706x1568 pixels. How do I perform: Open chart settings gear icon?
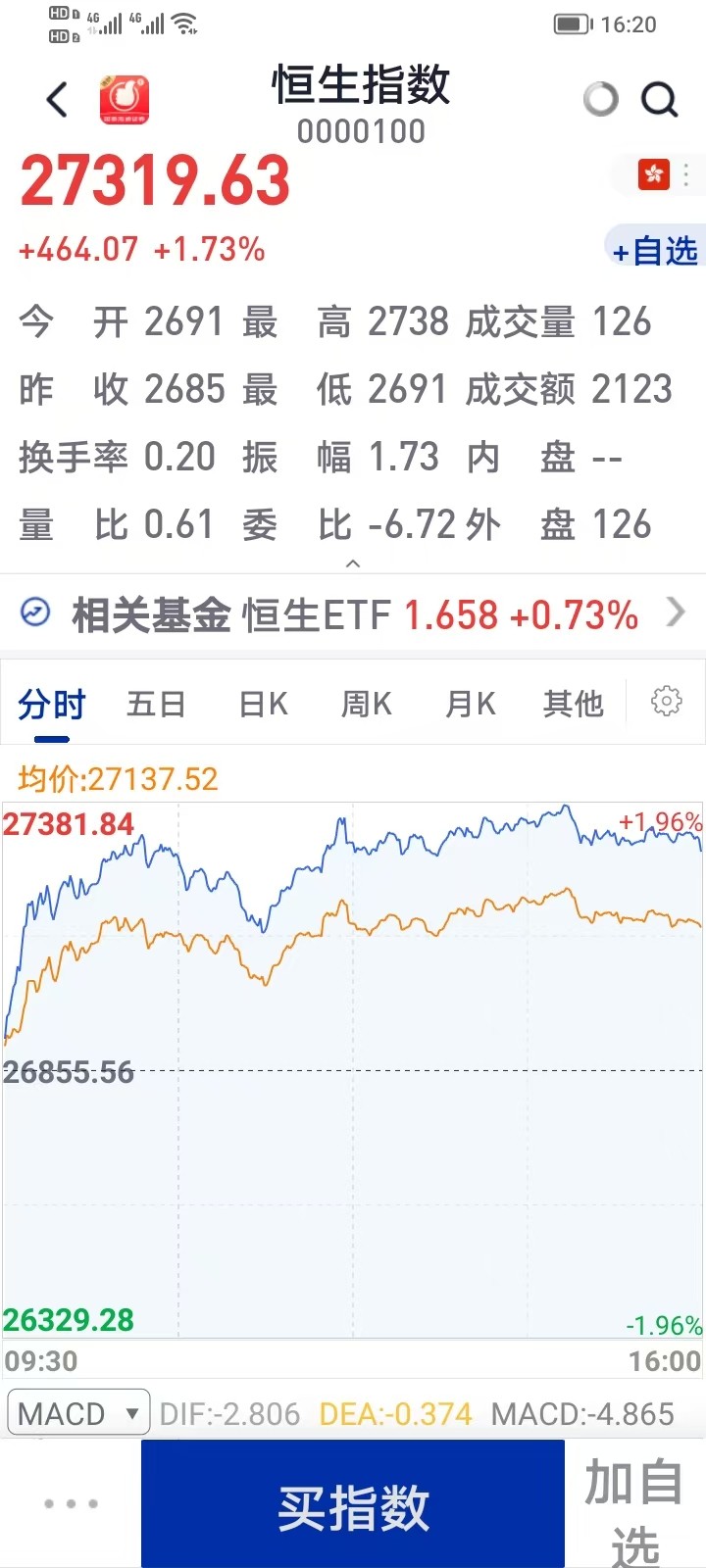[667, 702]
